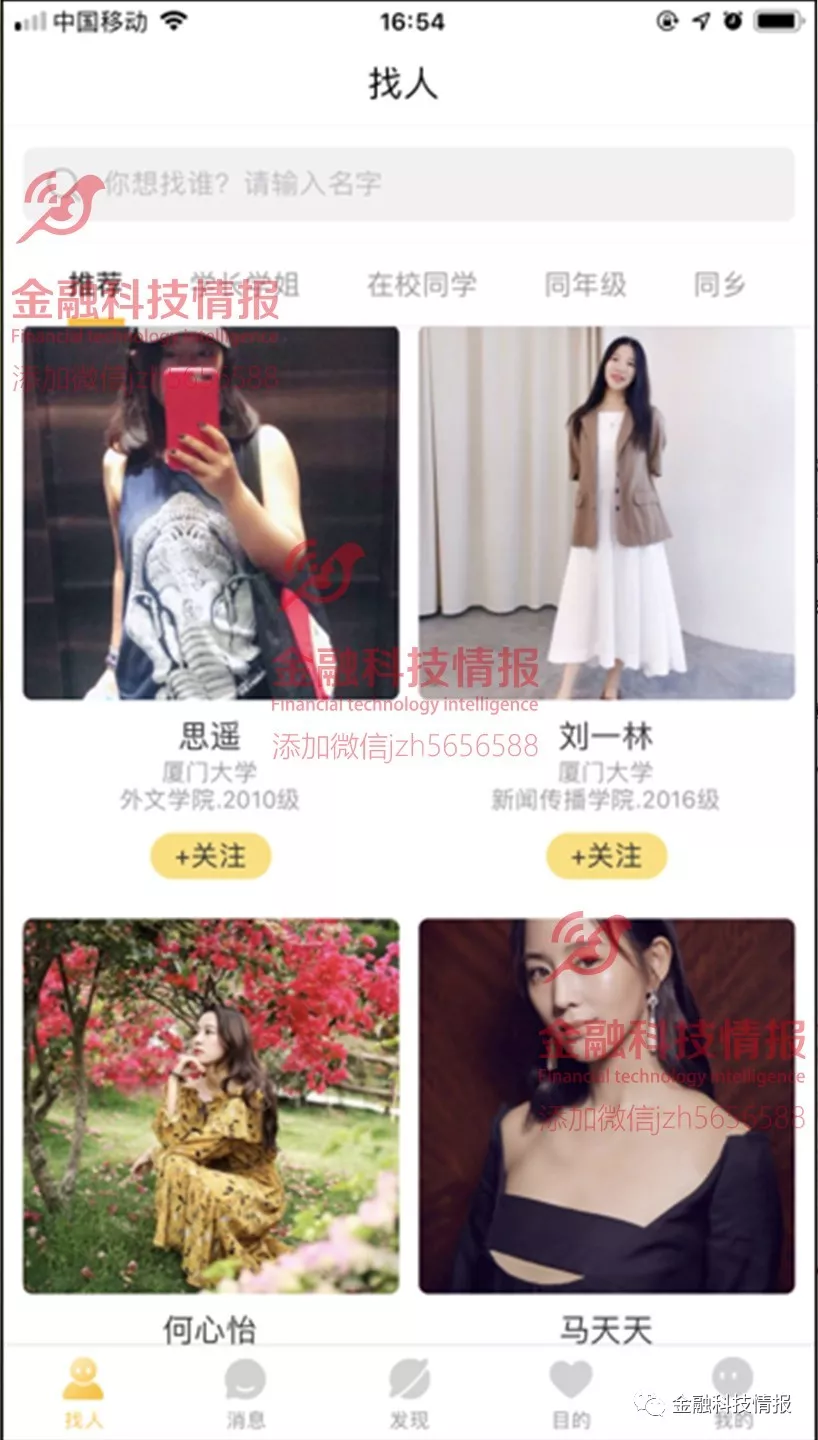Switch to the 同乡 tab
The width and height of the screenshot is (818, 1440).
coord(720,285)
